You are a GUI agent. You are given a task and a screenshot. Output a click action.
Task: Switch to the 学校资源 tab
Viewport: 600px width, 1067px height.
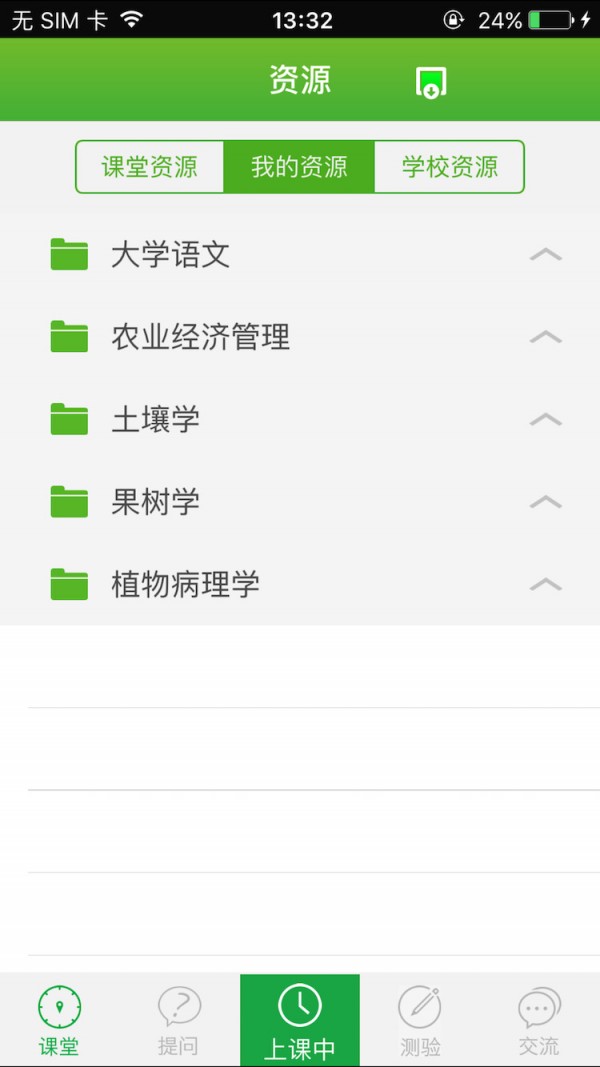point(449,167)
